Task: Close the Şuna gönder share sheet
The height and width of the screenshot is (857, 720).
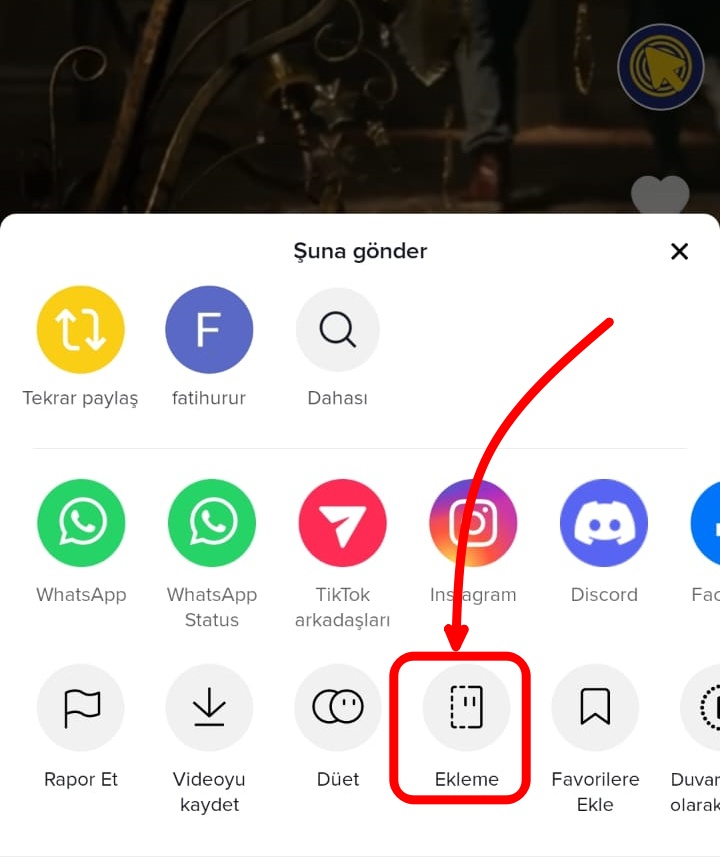Action: pyautogui.click(x=679, y=251)
